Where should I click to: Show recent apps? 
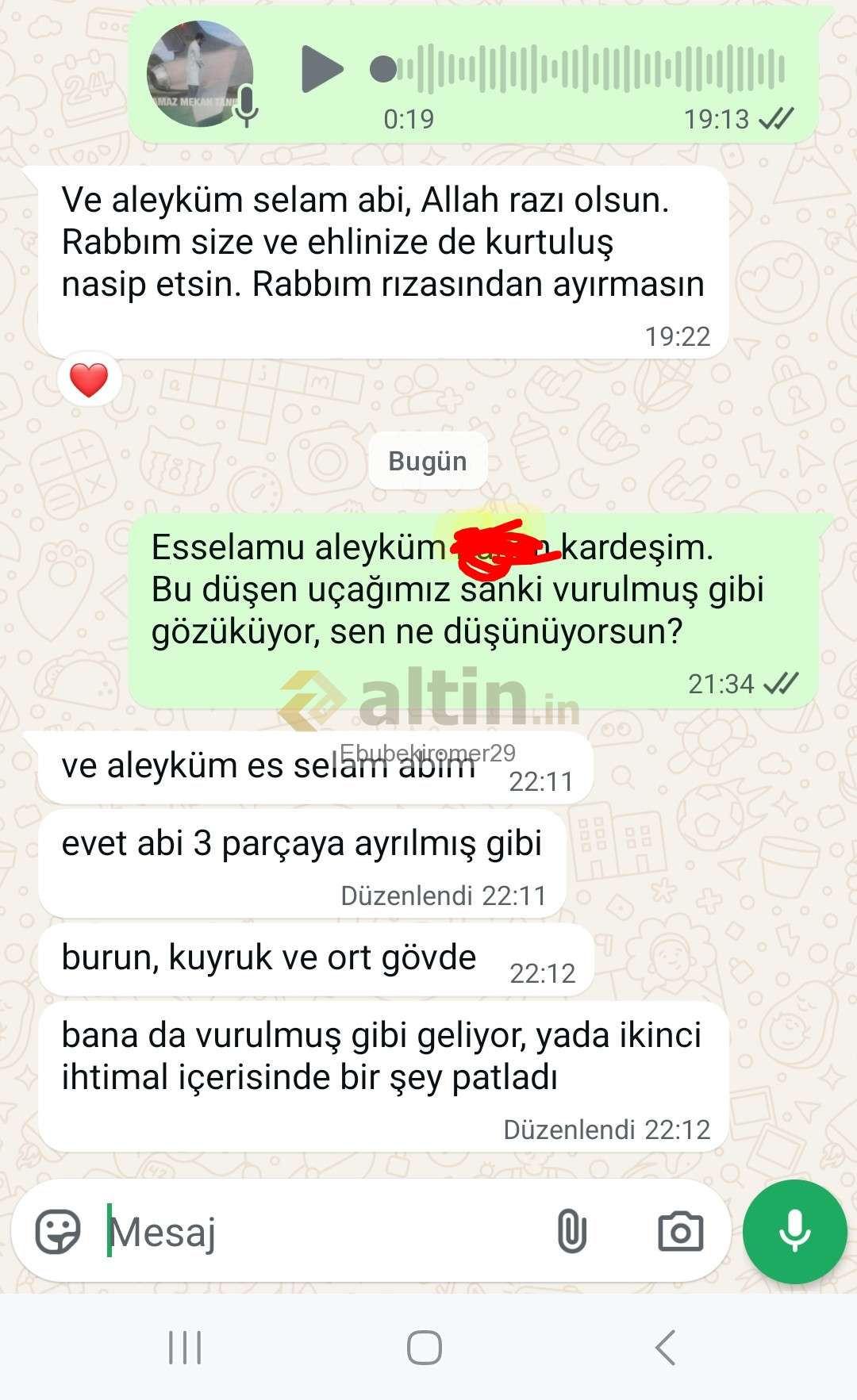coord(185,1347)
